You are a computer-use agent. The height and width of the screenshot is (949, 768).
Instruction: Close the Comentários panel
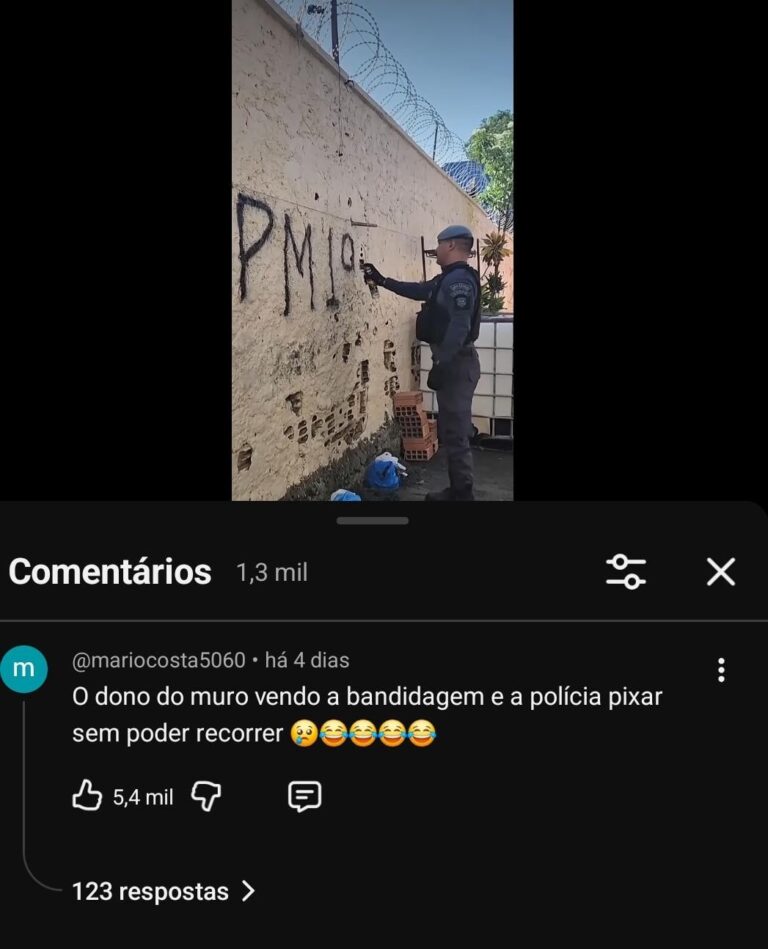(x=720, y=572)
